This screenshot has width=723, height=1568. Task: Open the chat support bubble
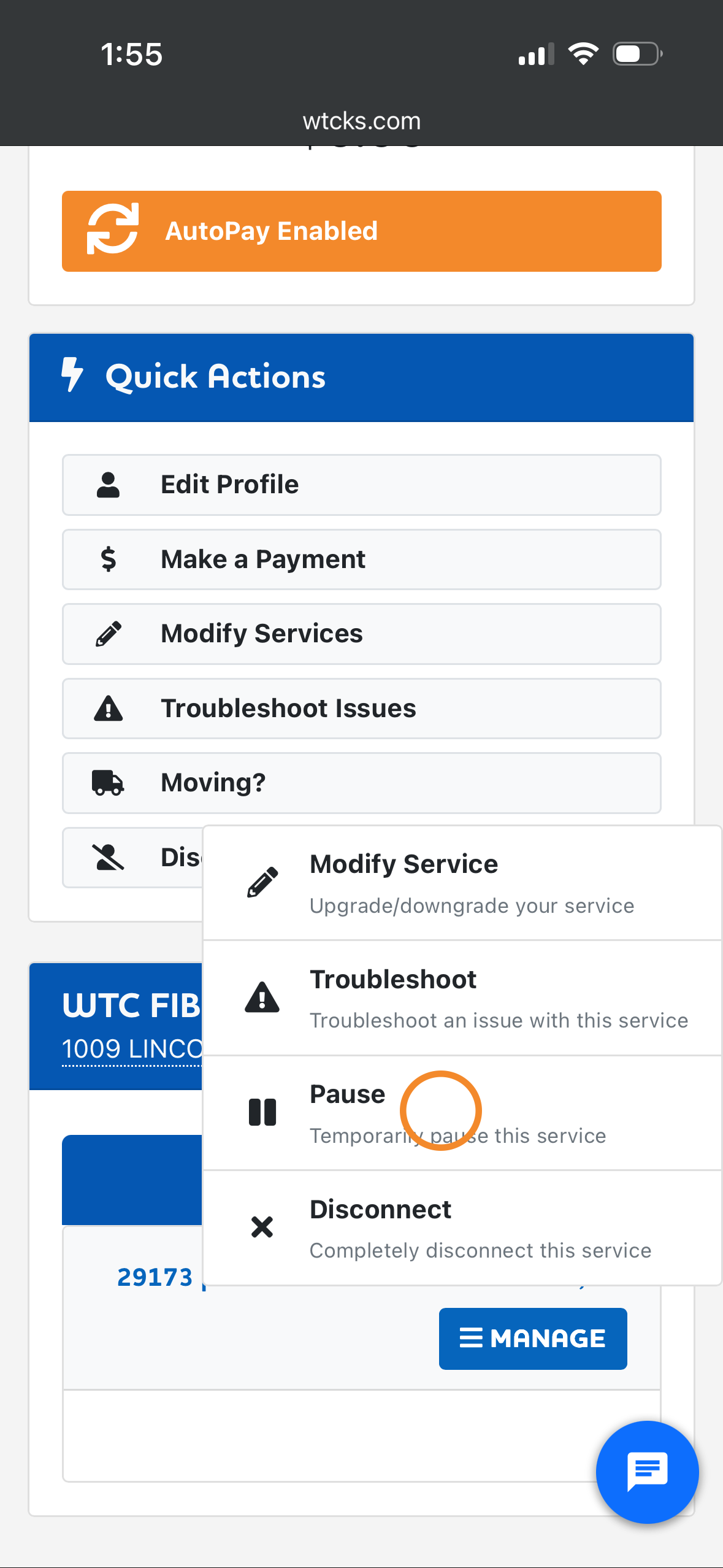point(647,1472)
